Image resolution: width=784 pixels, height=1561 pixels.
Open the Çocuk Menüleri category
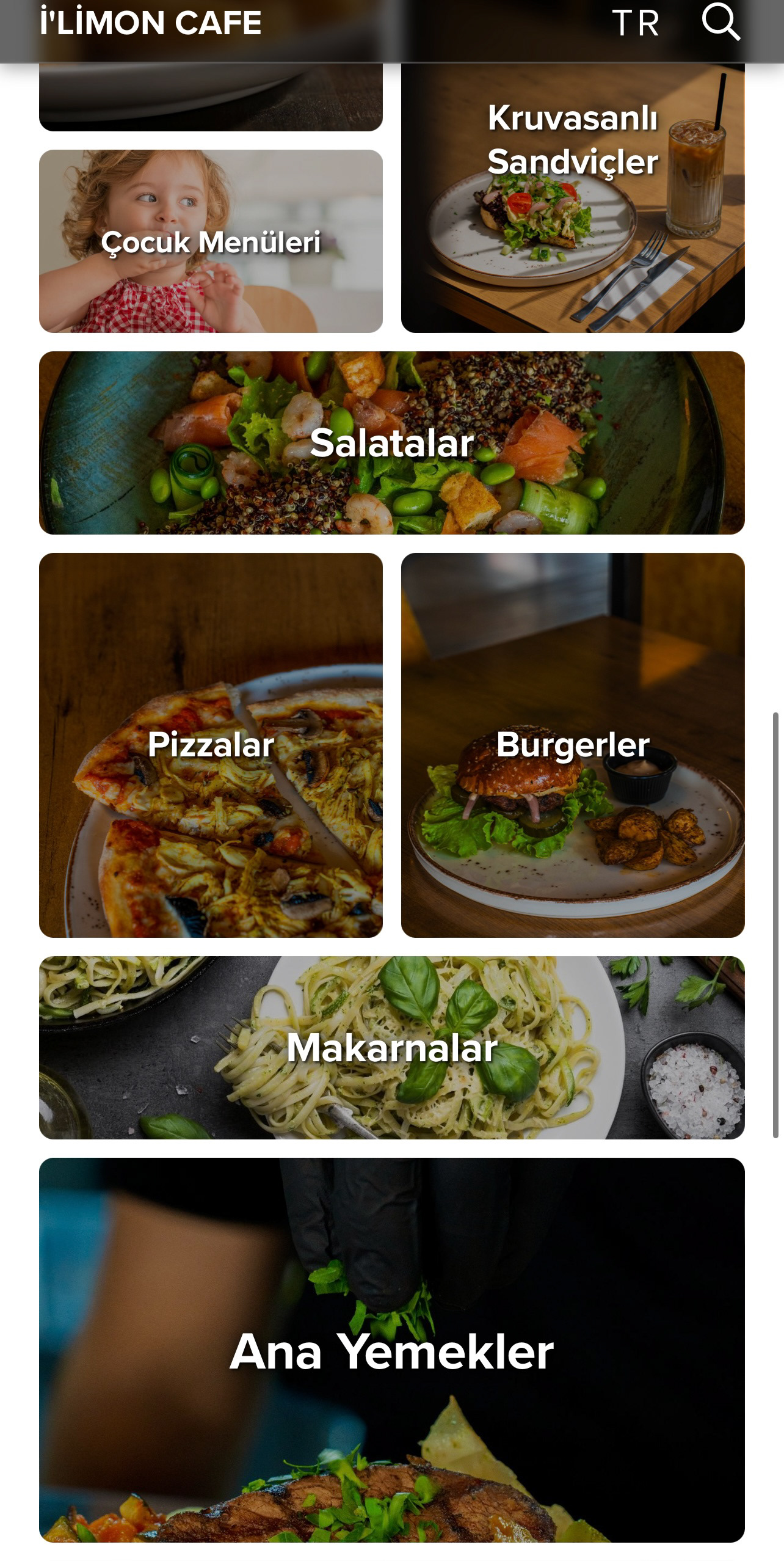[x=211, y=241]
